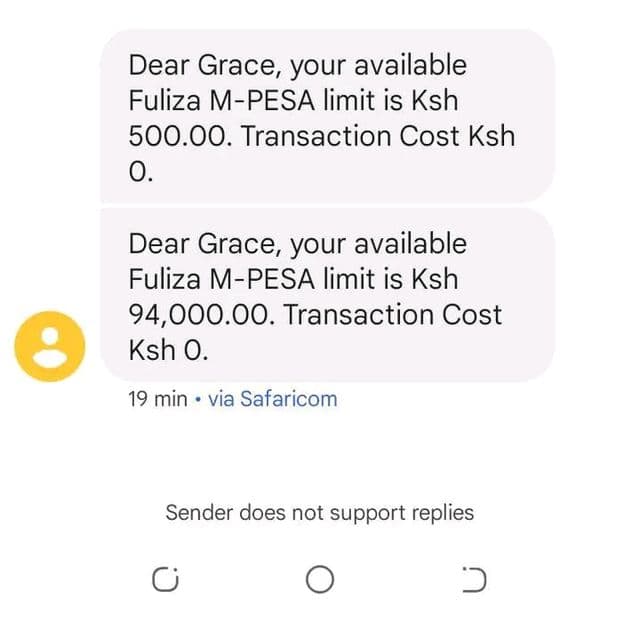Viewport: 640px width, 622px height.
Task: Open the sender's yellow contact avatar
Action: click(x=48, y=346)
